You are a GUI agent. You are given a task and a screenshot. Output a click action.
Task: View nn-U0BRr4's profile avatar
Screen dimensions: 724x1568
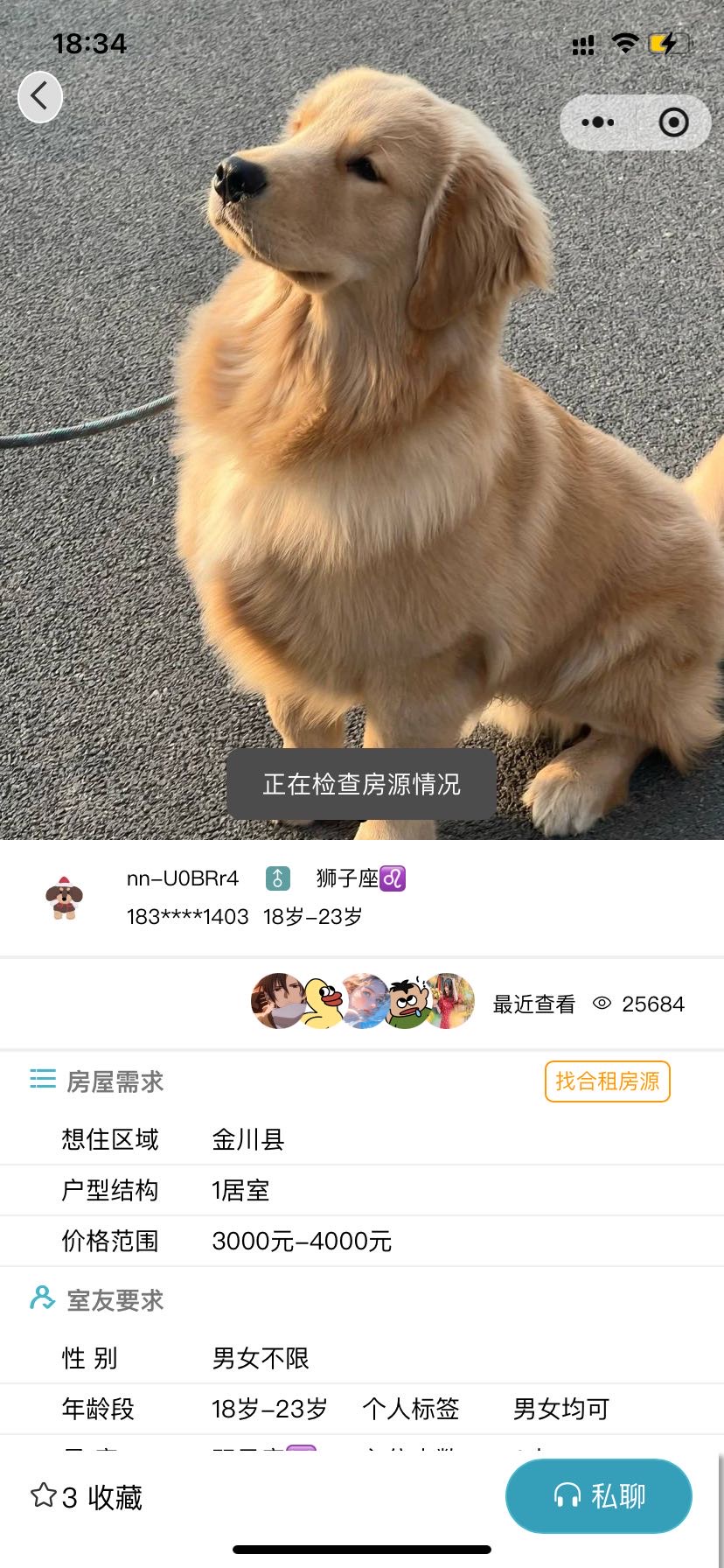65,897
